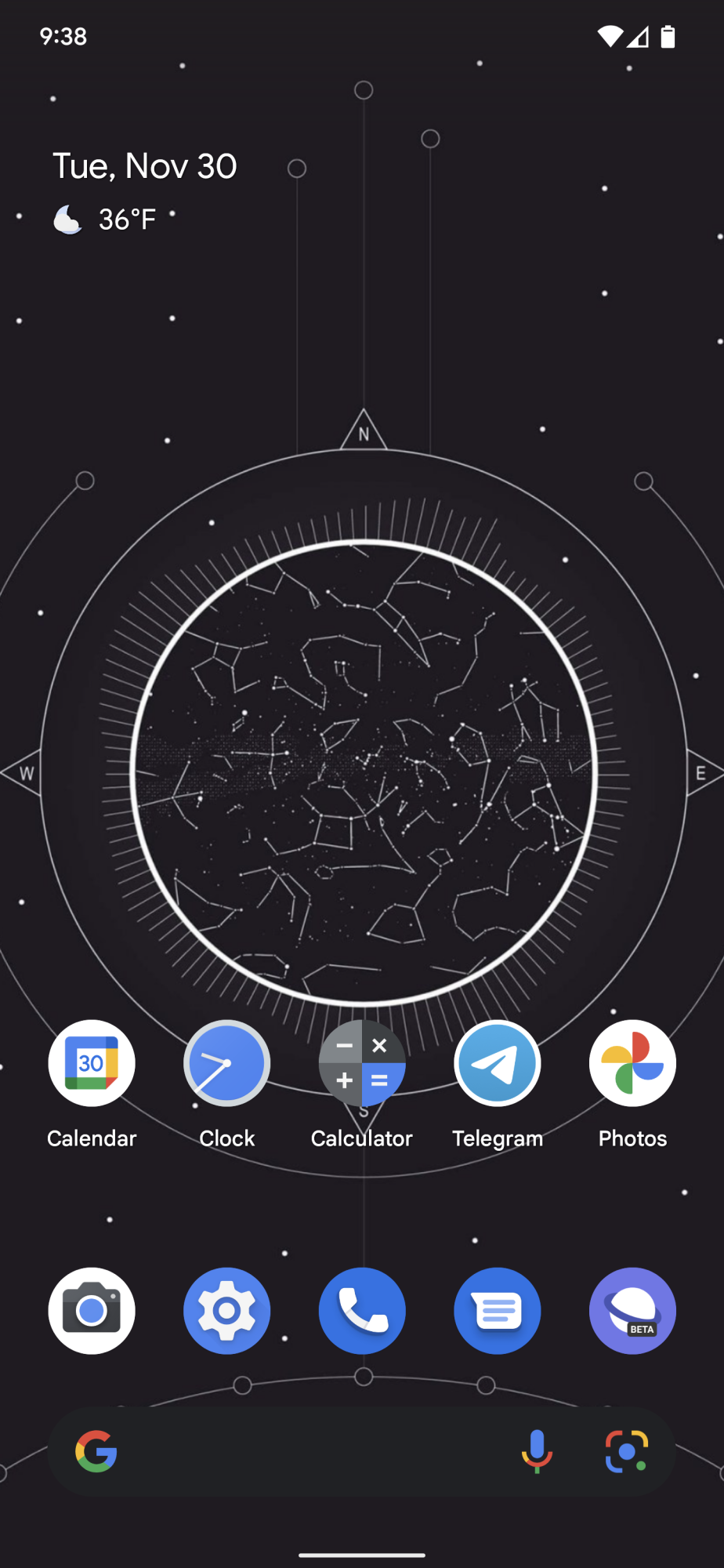The height and width of the screenshot is (1568, 724).
Task: Open the Calculator app
Action: point(362,1064)
